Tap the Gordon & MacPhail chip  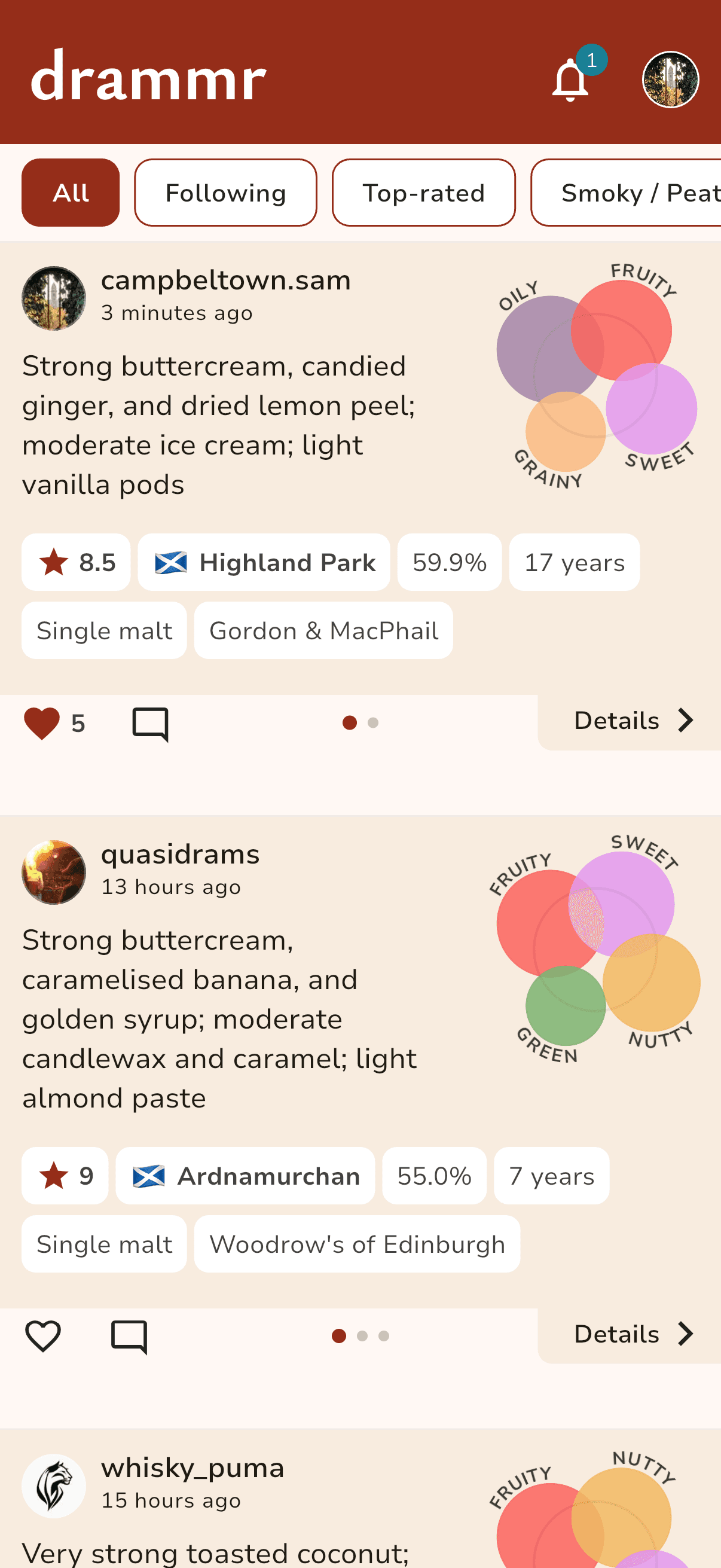click(x=323, y=630)
